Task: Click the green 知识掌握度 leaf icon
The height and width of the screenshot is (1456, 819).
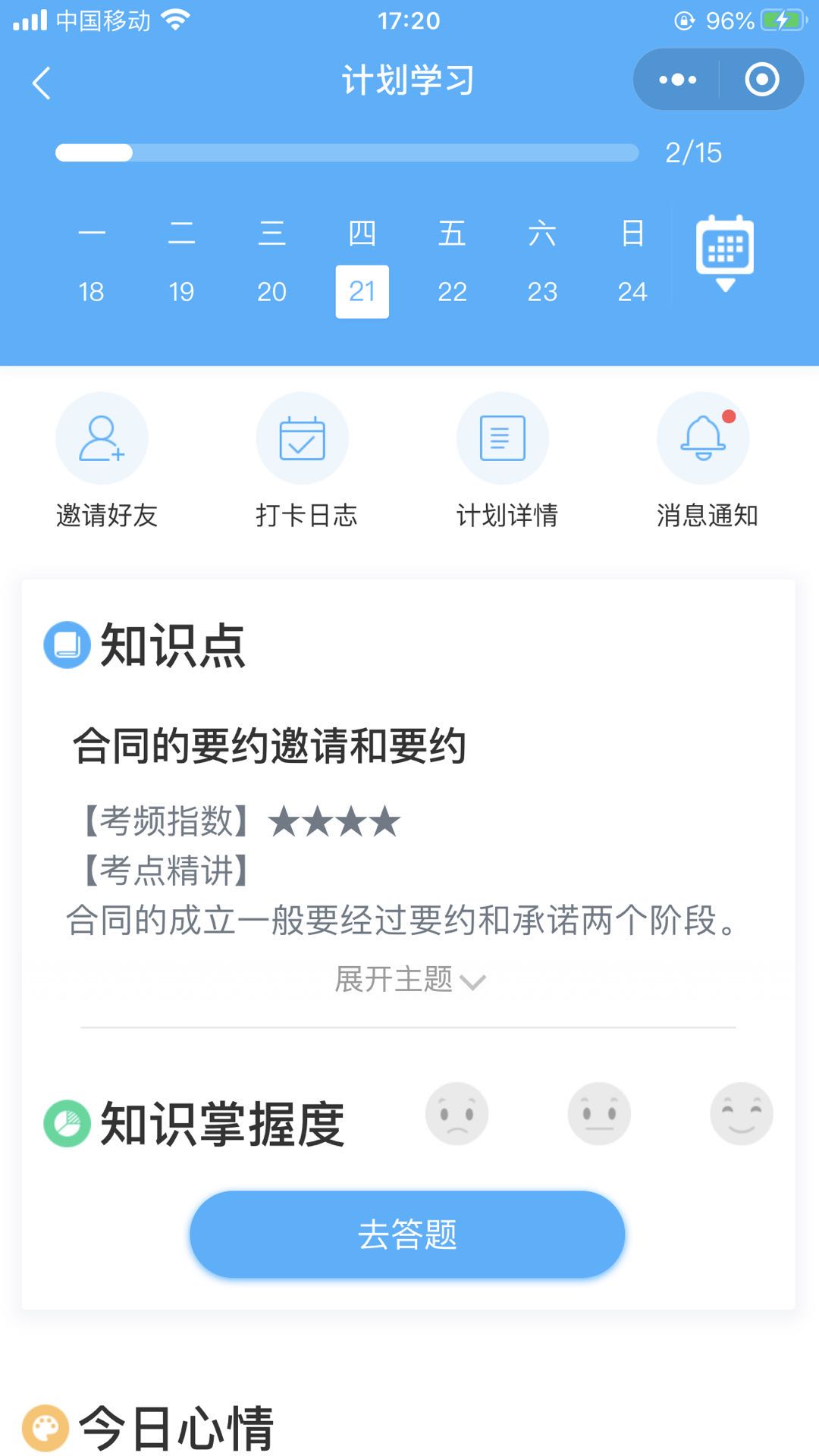Action: [67, 1113]
